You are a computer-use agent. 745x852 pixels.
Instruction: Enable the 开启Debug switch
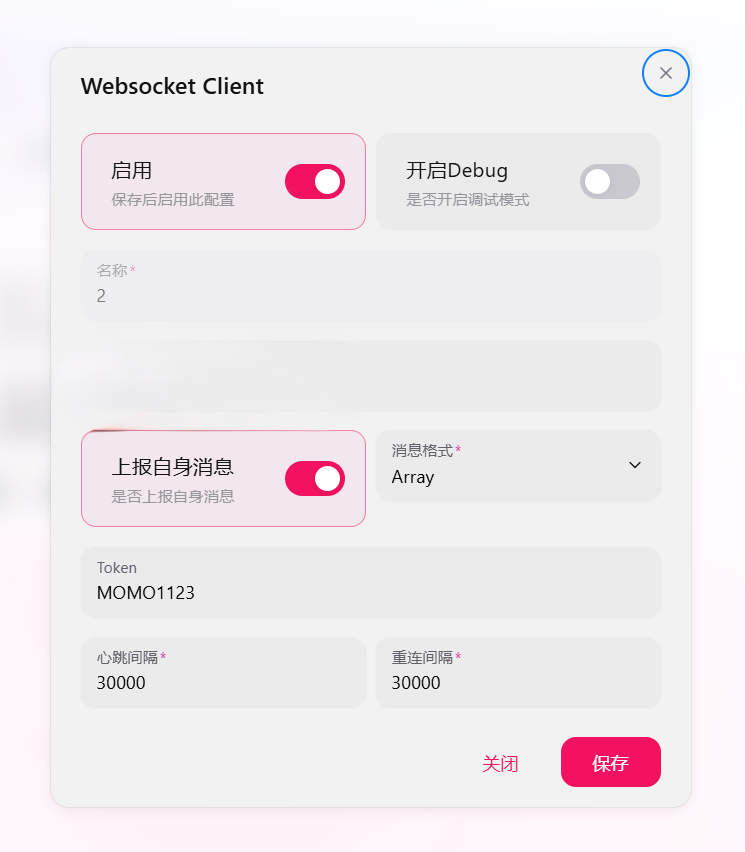click(609, 182)
